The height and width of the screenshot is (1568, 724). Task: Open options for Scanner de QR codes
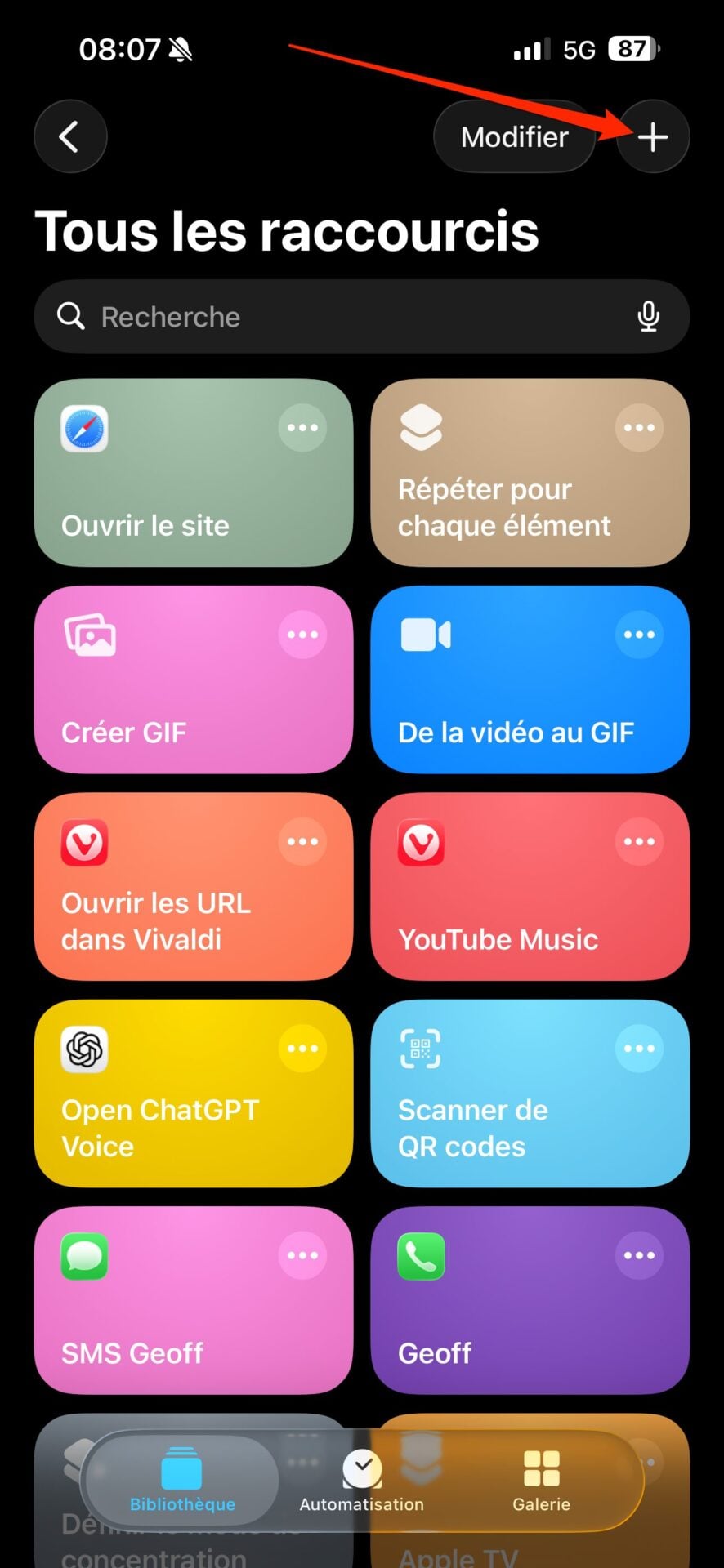click(639, 1049)
